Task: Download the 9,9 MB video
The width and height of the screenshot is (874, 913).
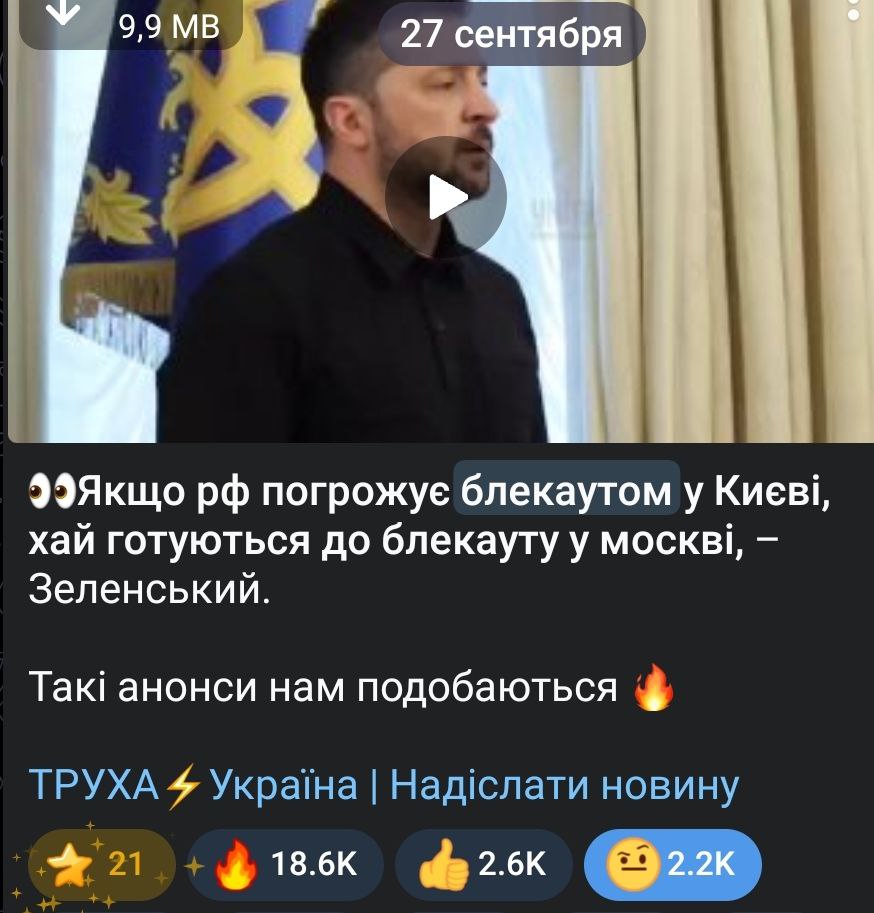Action: 65,15
